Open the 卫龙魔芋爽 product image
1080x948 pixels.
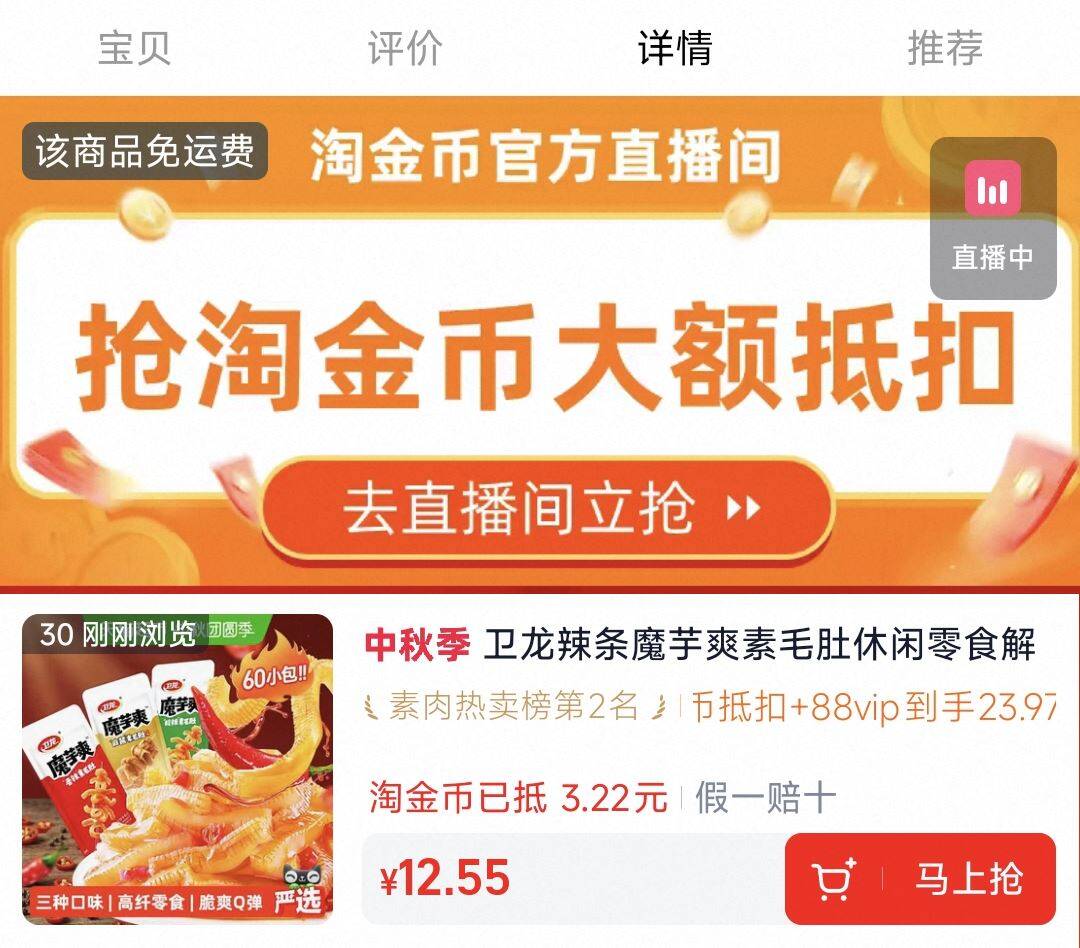tap(178, 769)
